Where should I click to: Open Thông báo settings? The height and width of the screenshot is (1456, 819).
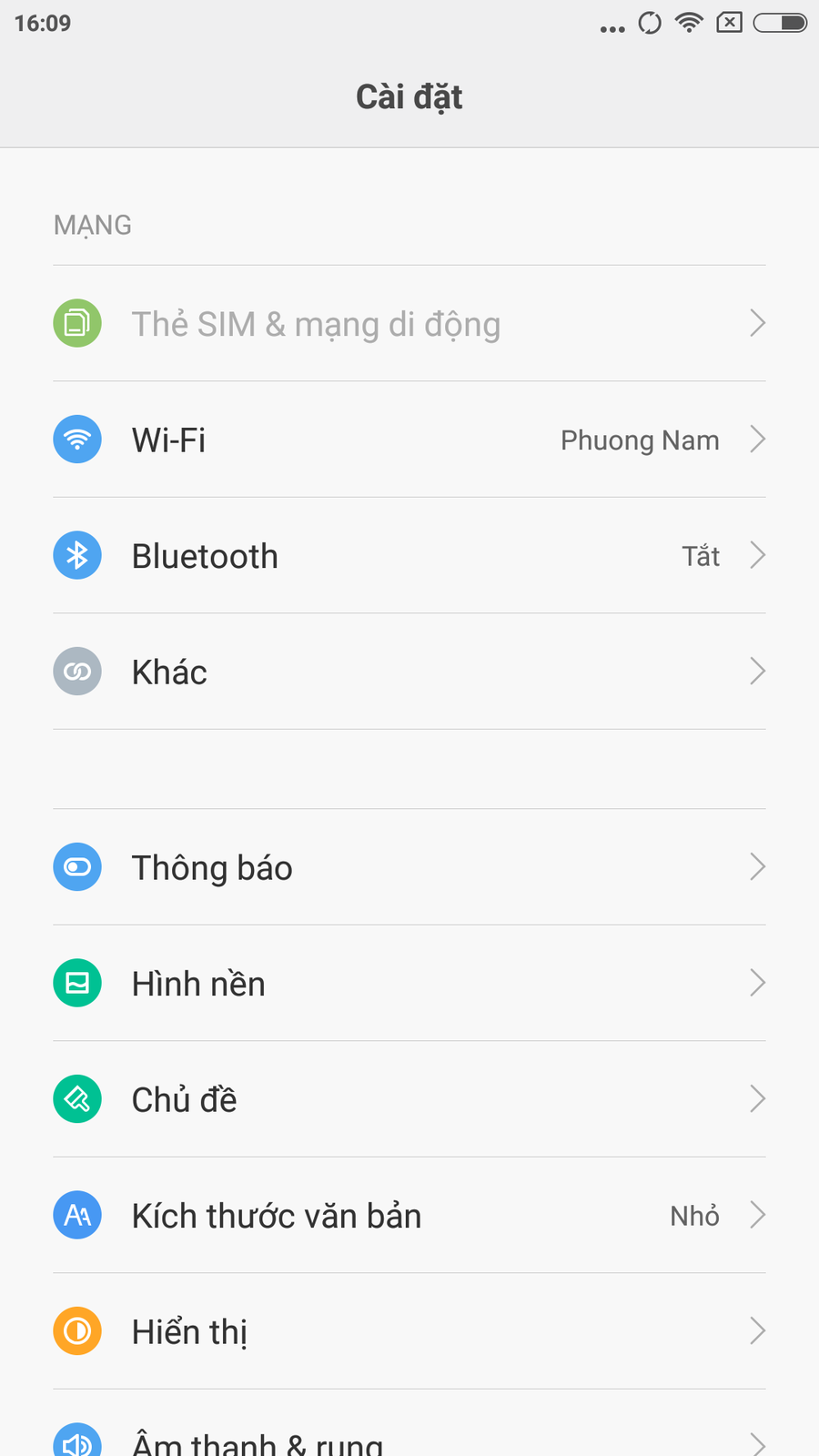tap(409, 867)
